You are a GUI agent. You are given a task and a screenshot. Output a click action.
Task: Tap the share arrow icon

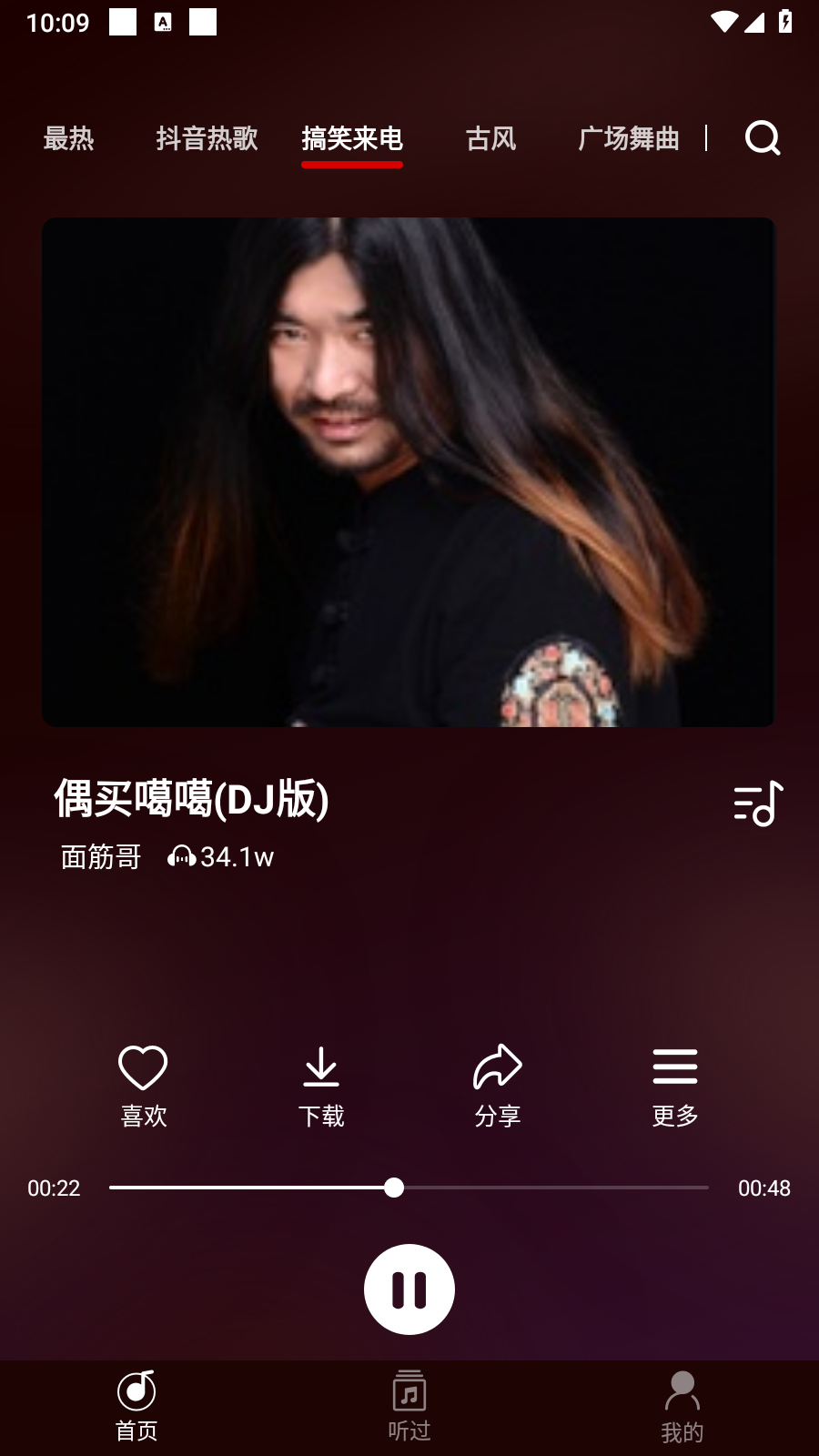[x=499, y=1066]
